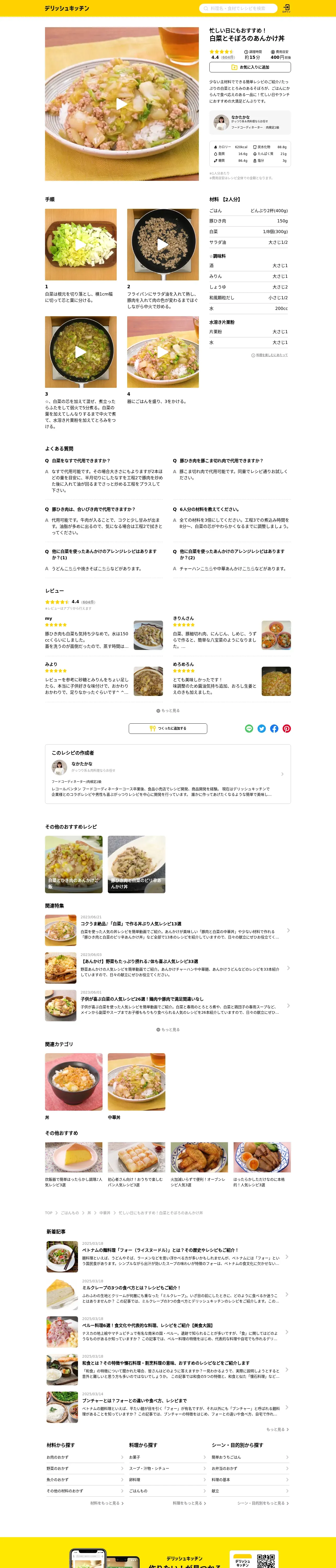Screen dimensions: 336x1568
Task: Play the step 1 cabbage-cutting video
Action: 81,245
